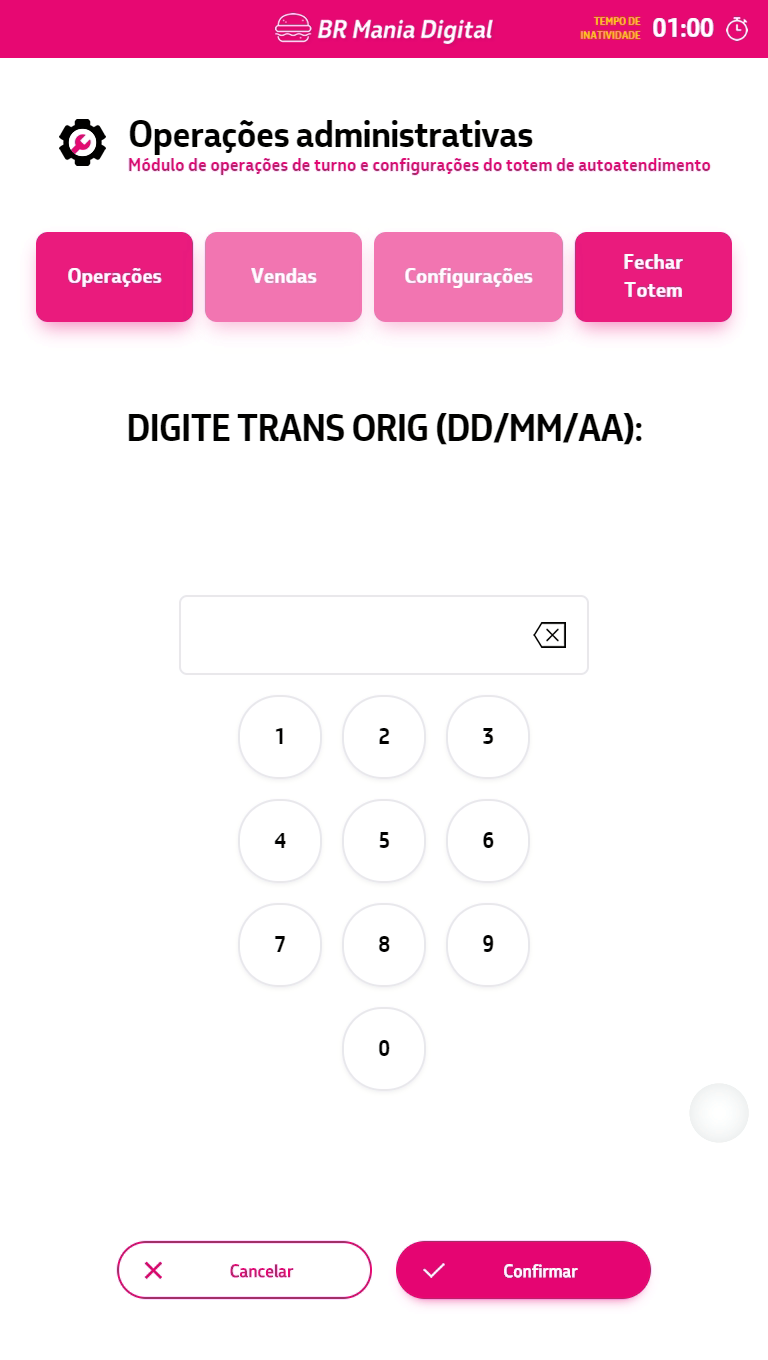Tap the Fechar Totem button

point(653,277)
